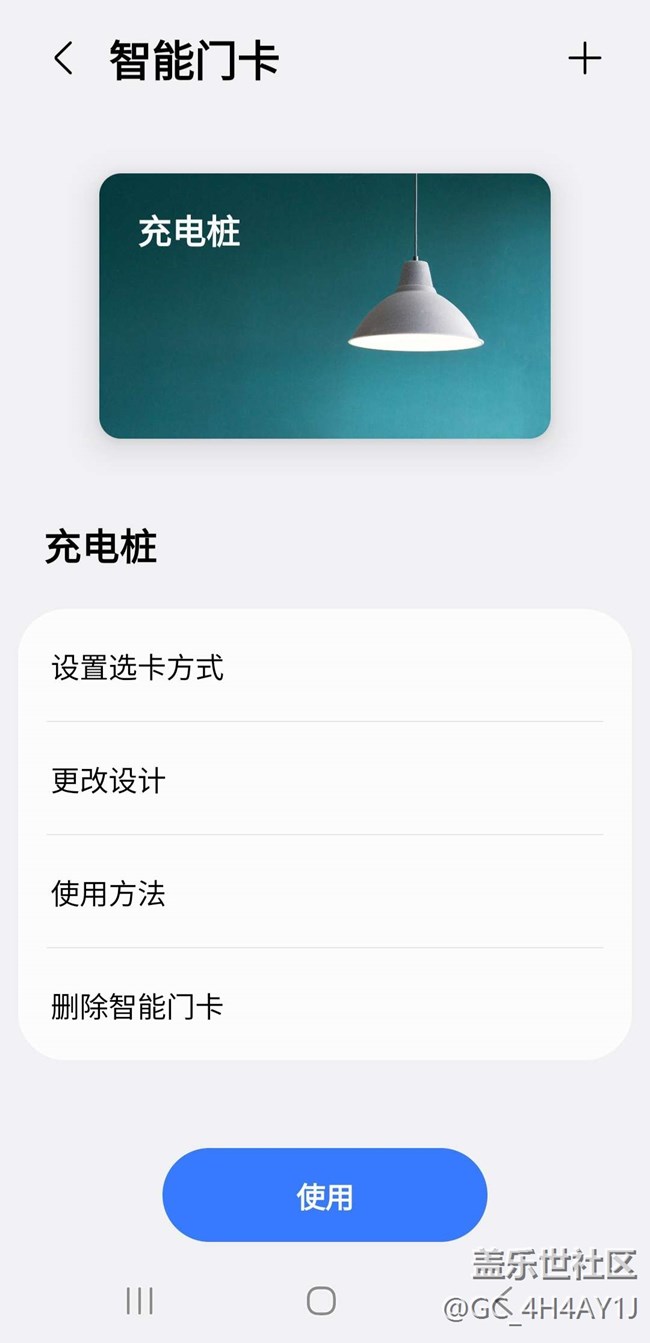Tap the blue 使用 button
The image size is (650, 1343).
pos(324,1195)
